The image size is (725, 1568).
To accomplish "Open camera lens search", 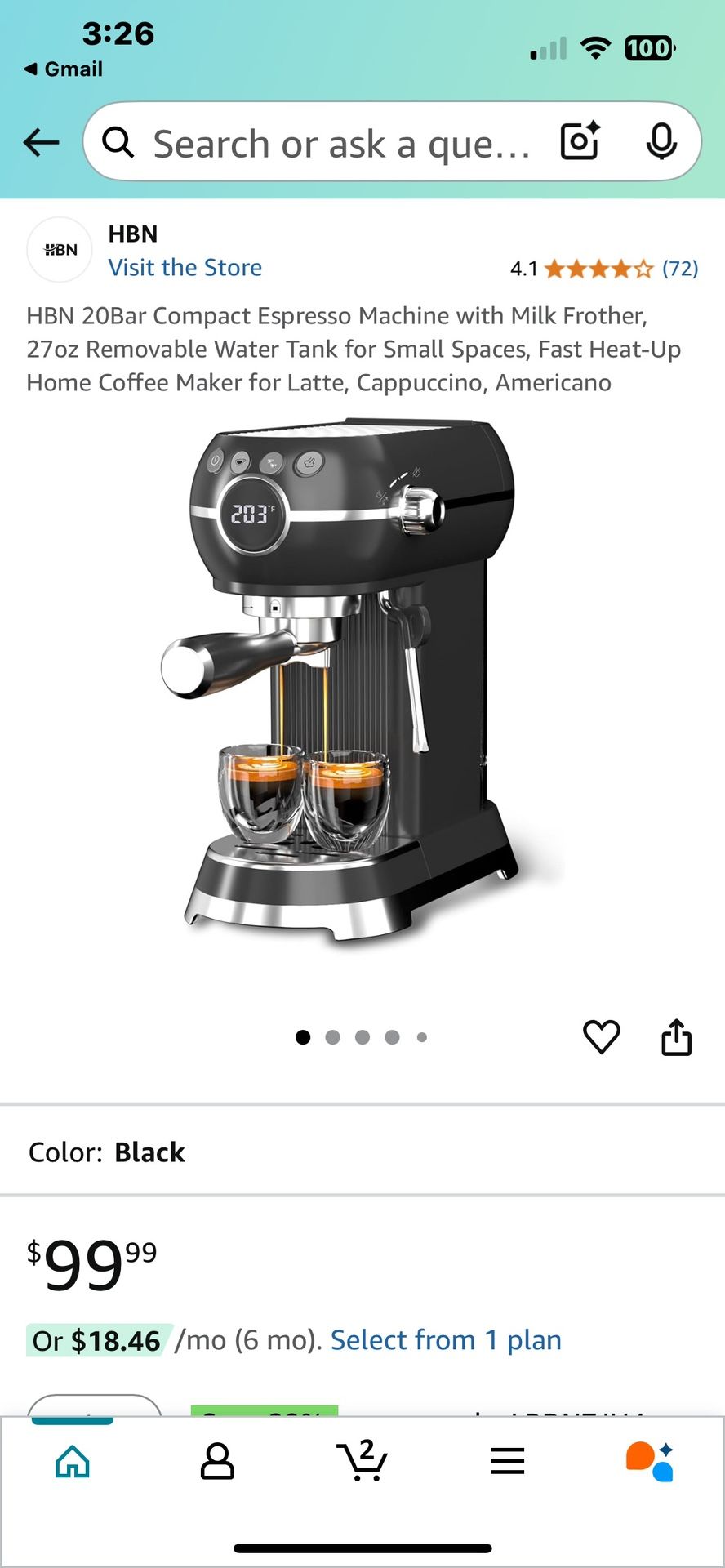I will pos(580,141).
